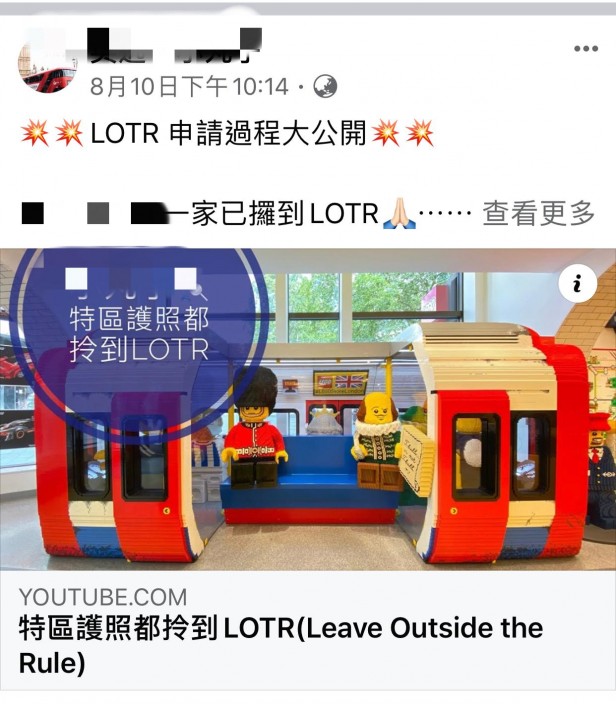
Task: Open the YouTube link titled 特區護照都拎到LOTR
Action: tap(281, 646)
